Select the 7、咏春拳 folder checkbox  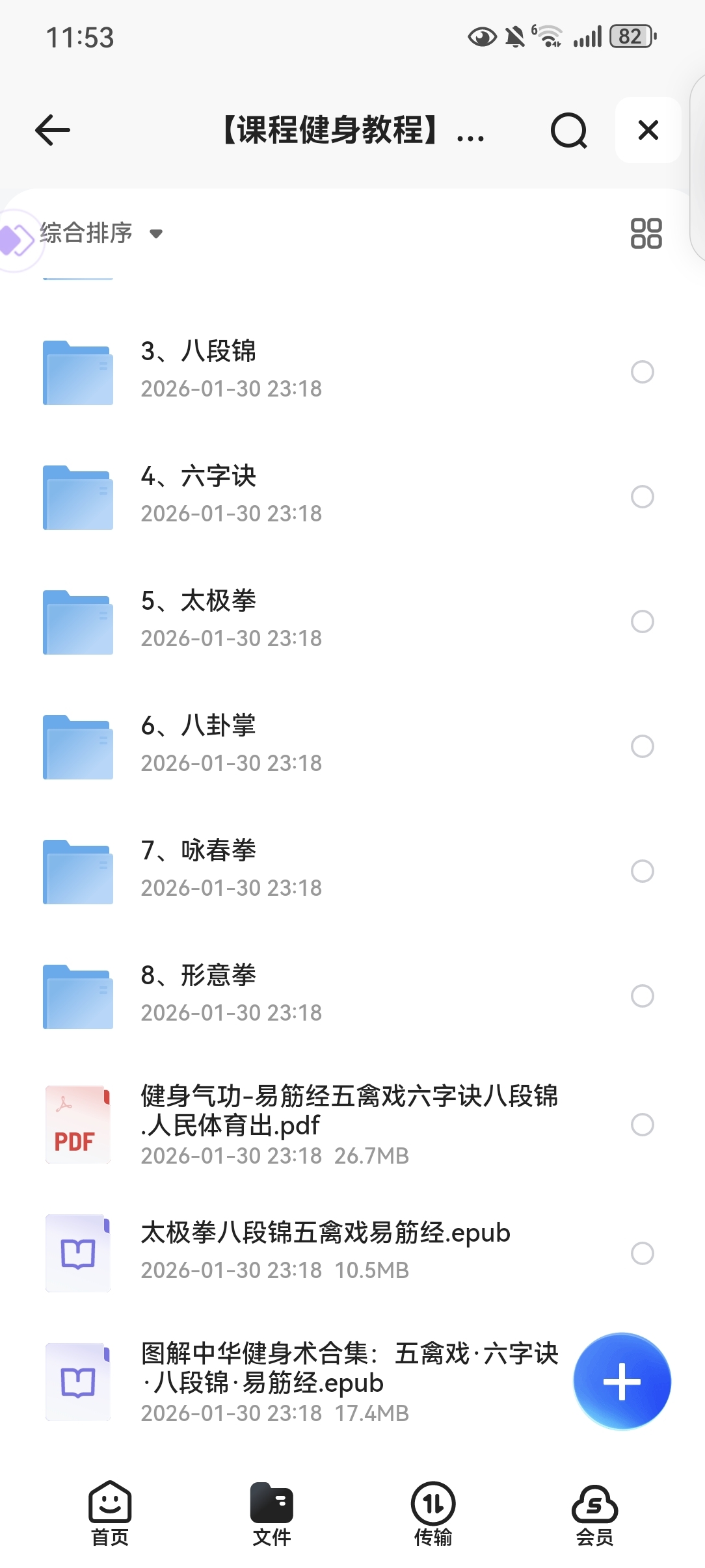(642, 871)
